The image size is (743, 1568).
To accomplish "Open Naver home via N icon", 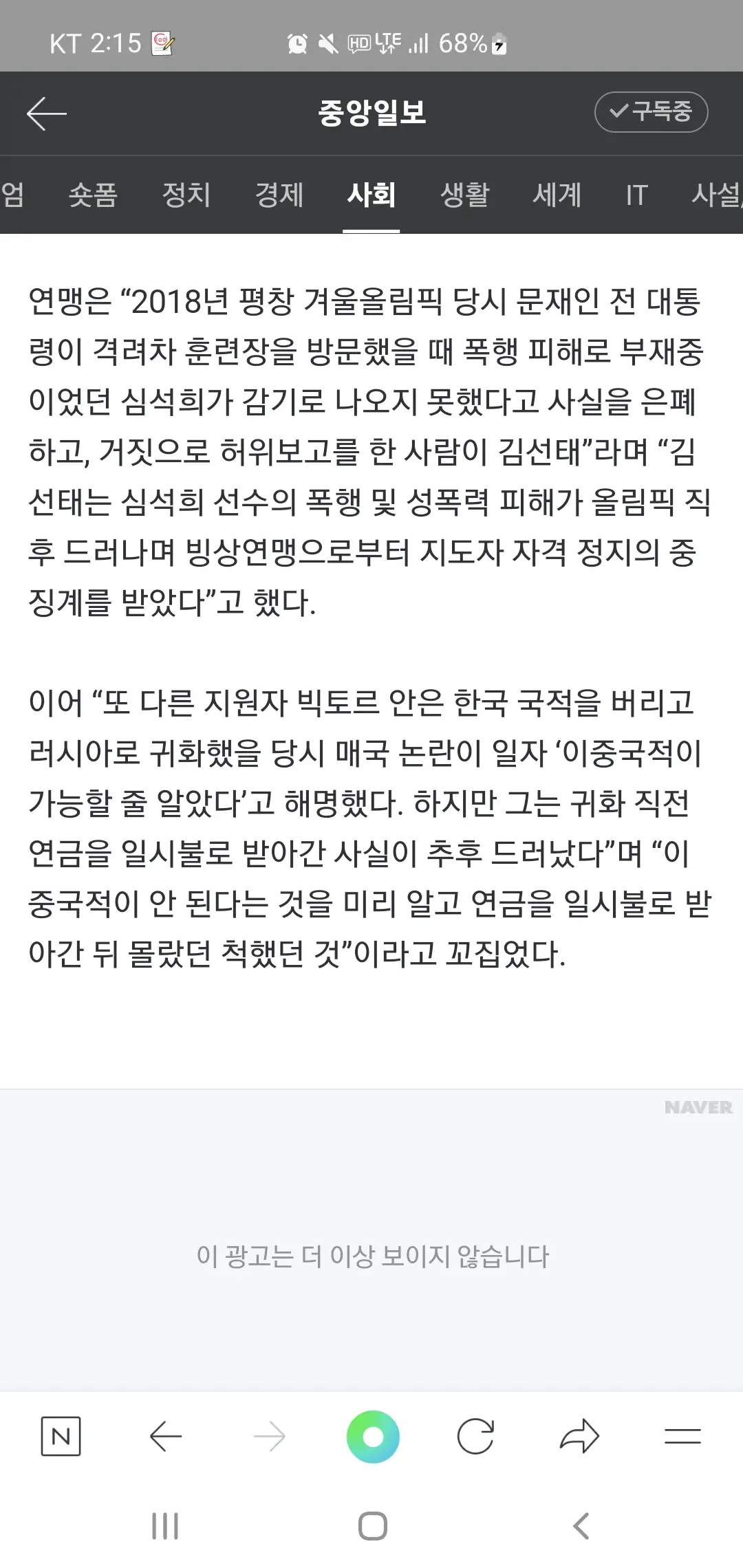I will coord(61,1437).
